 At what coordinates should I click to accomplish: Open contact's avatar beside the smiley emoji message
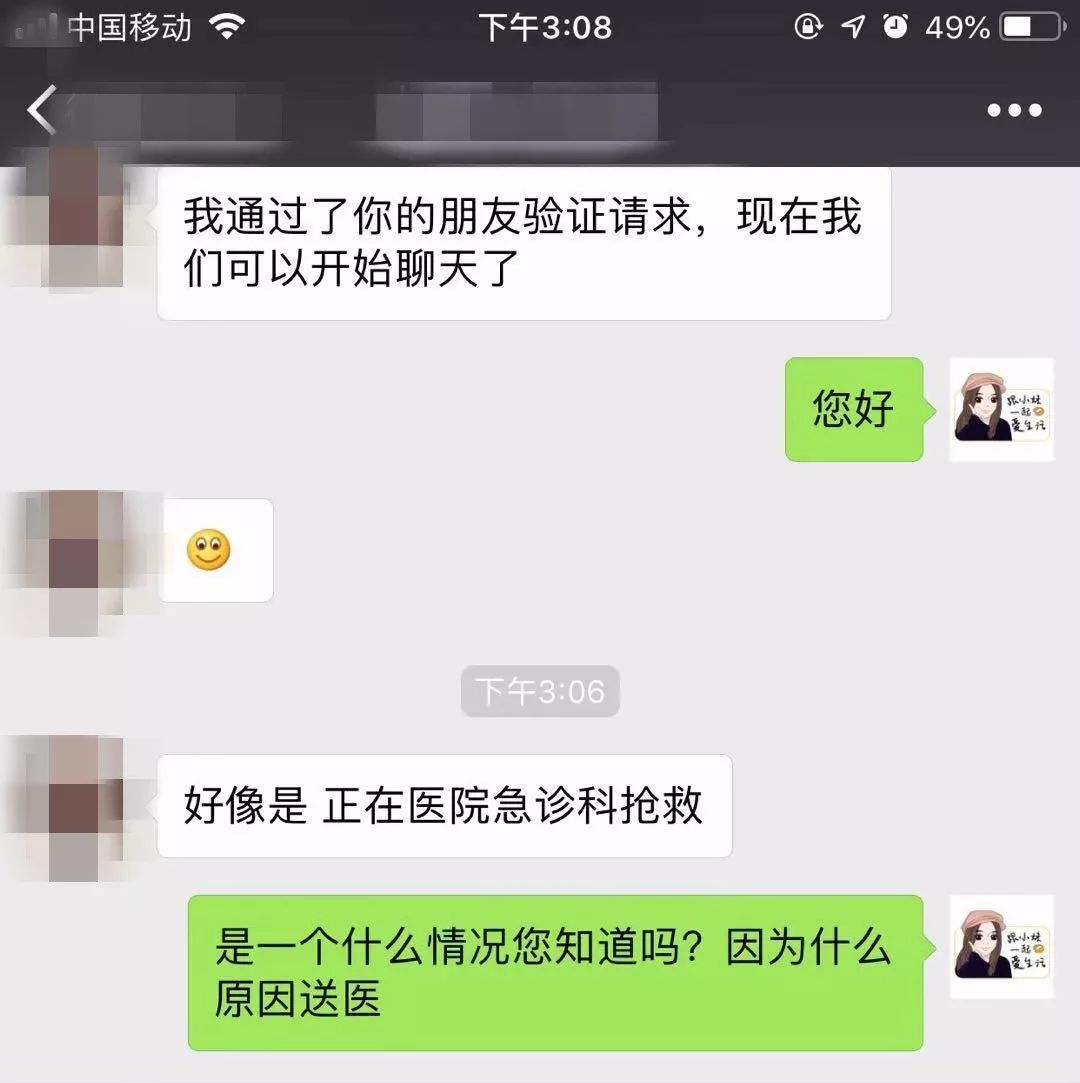(73, 562)
